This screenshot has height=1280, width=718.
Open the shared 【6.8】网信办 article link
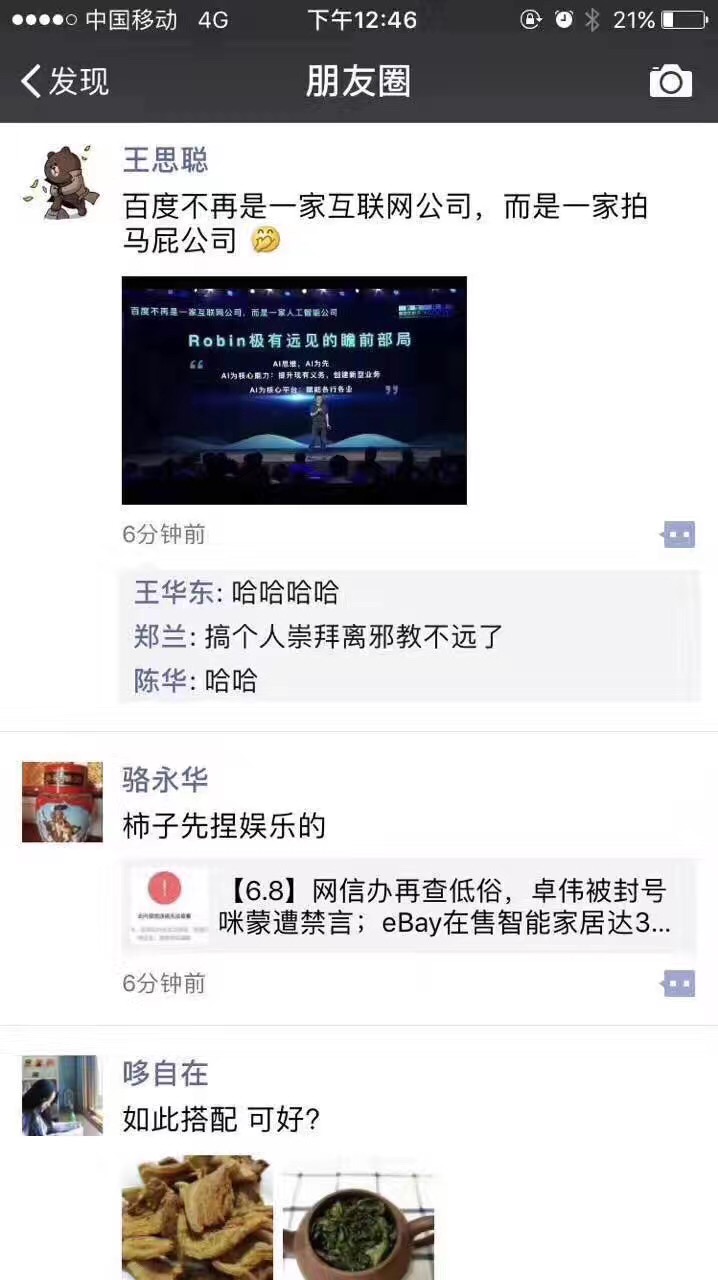(x=410, y=907)
